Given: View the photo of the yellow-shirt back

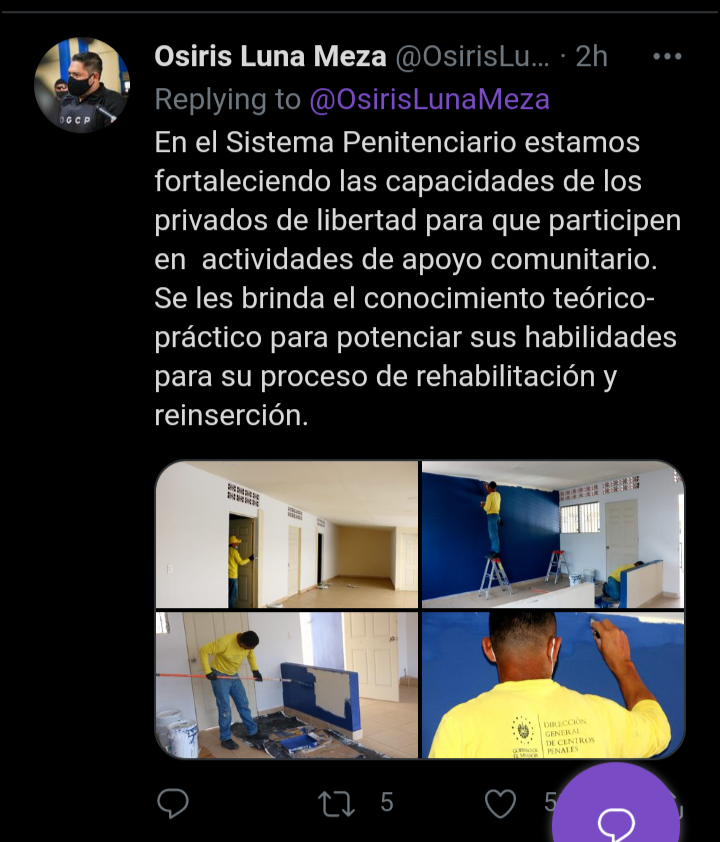Looking at the screenshot, I should pyautogui.click(x=553, y=685).
